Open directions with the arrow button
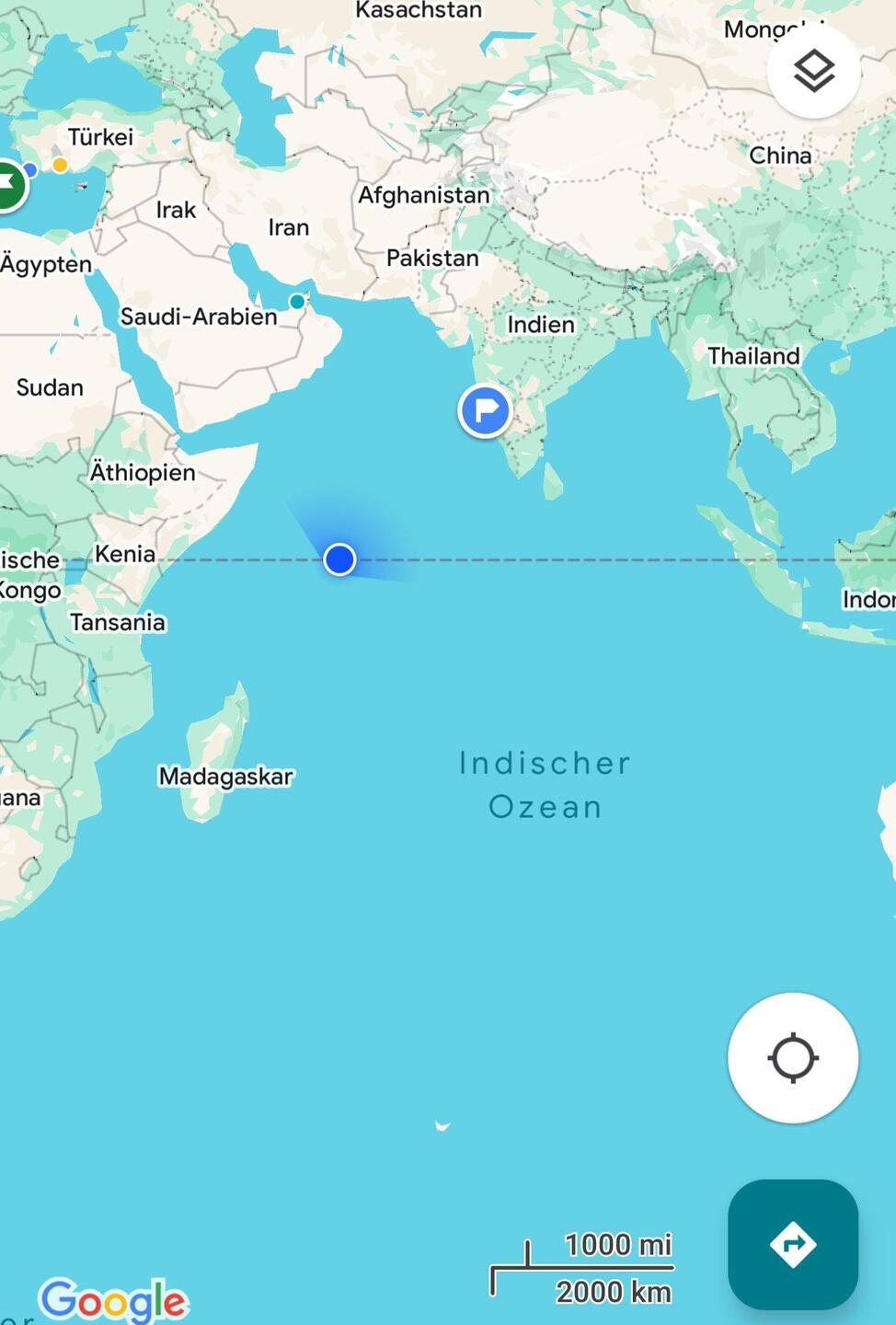Screen dimensions: 896x1325 pyautogui.click(x=792, y=1244)
